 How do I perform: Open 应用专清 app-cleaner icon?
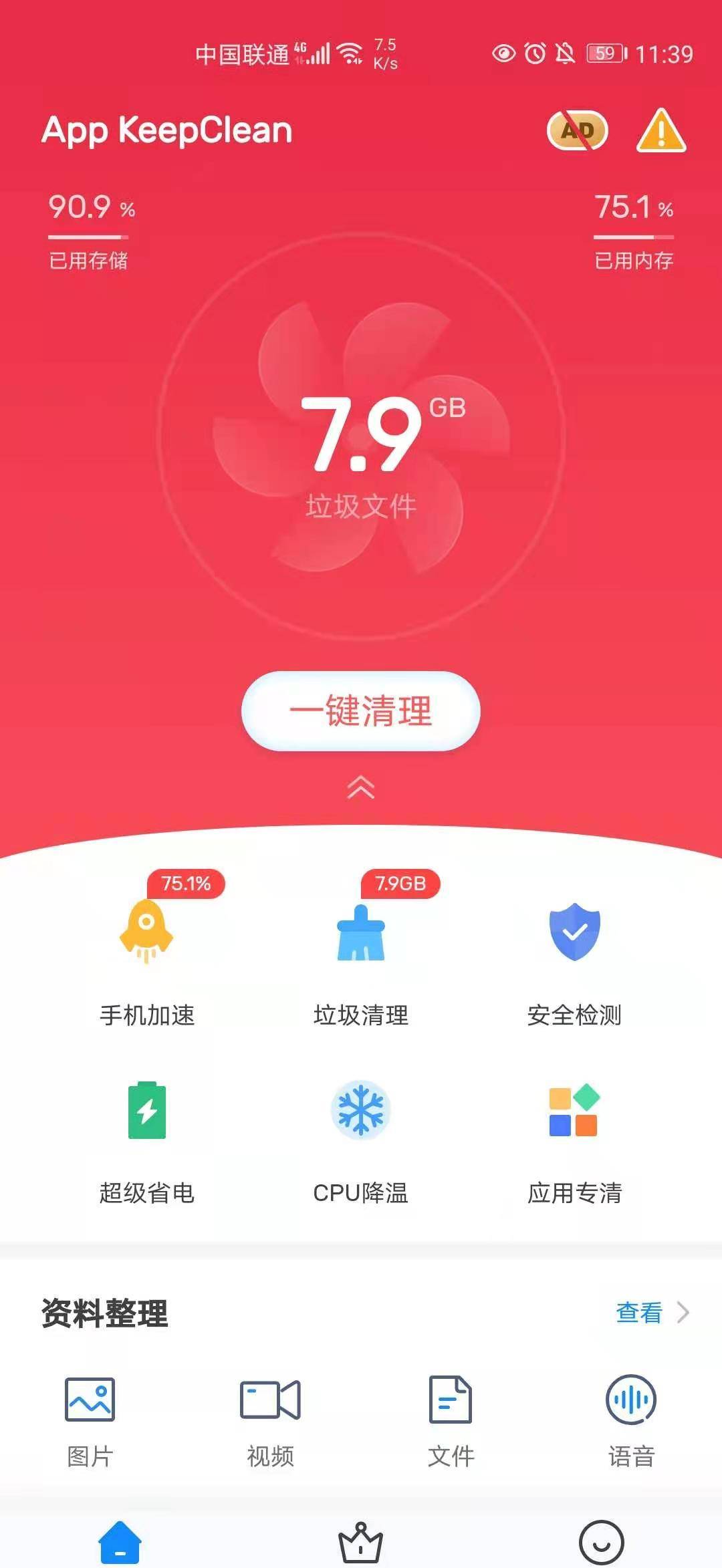(x=574, y=1109)
